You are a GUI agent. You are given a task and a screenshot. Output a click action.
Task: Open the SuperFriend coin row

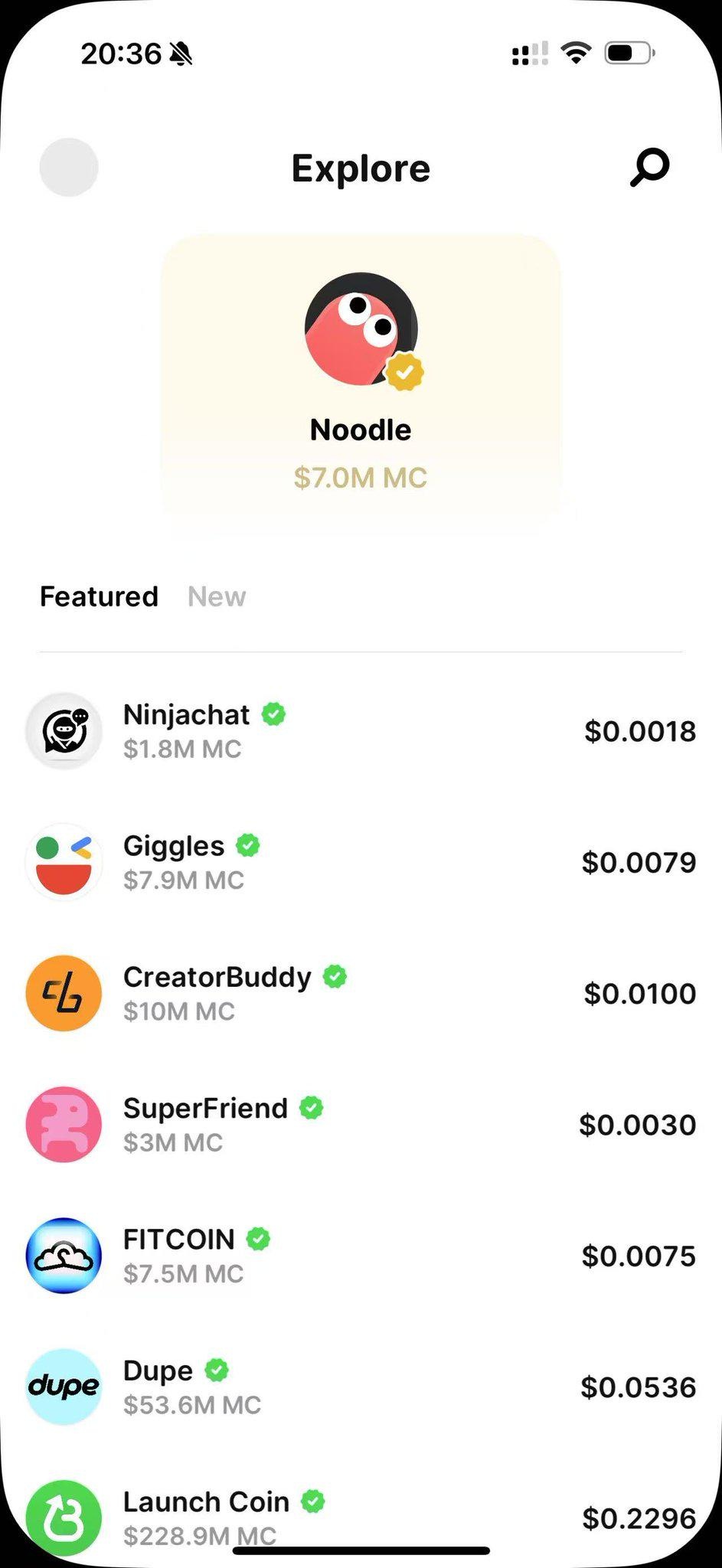(360, 1124)
